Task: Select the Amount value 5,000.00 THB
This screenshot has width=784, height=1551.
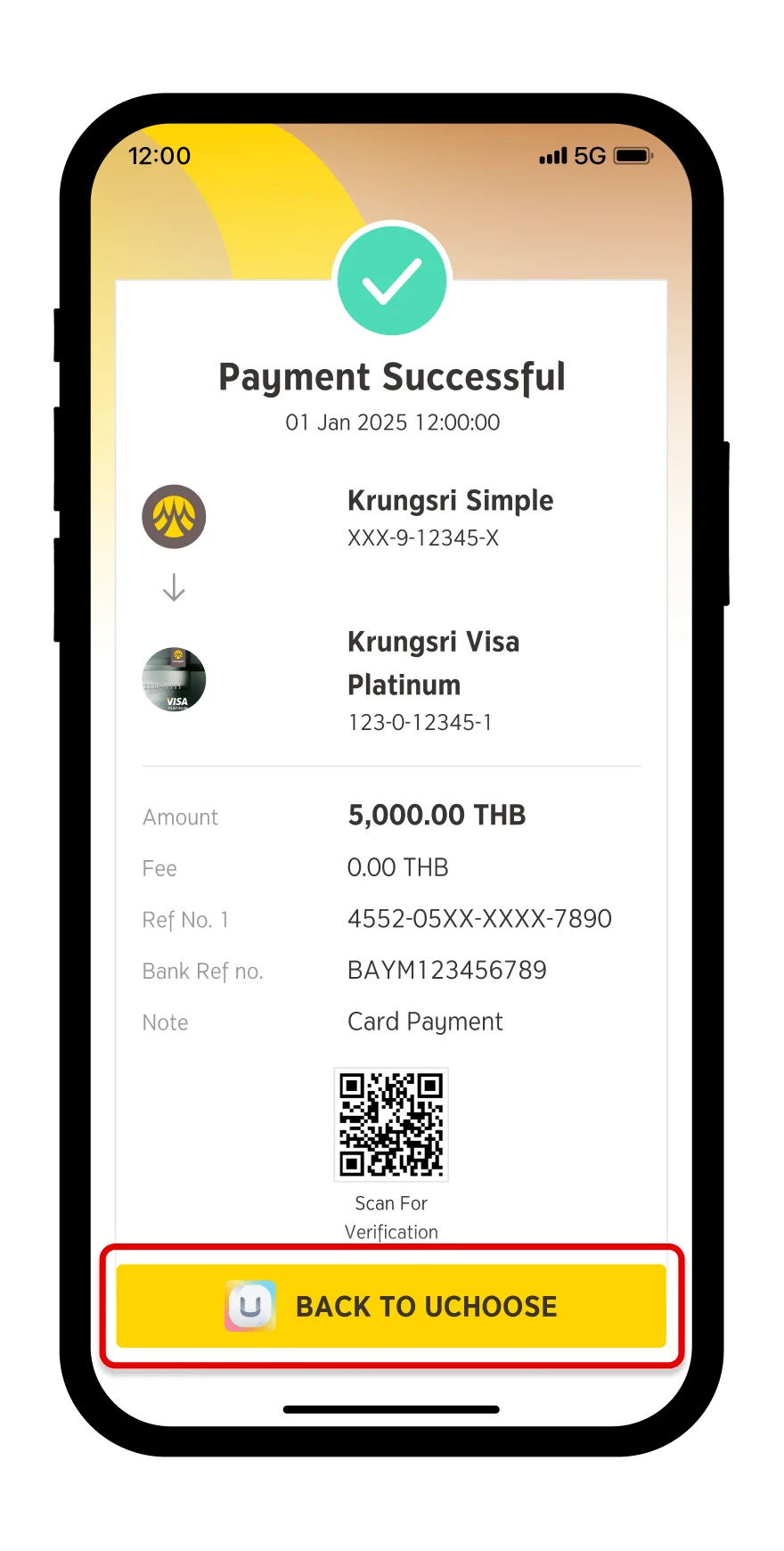Action: tap(437, 814)
